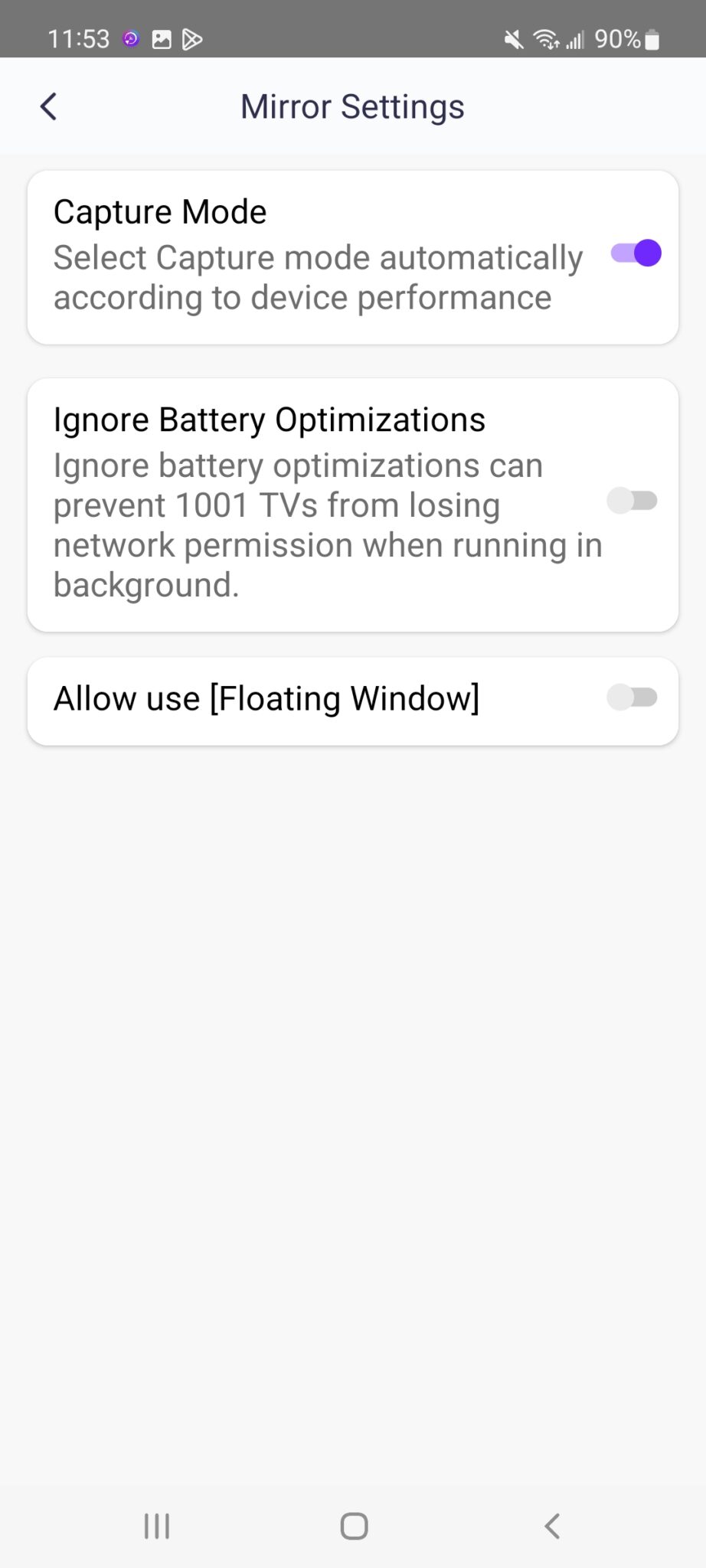This screenshot has width=706, height=1568.
Task: Select the Mirror Settings title
Action: (x=352, y=106)
